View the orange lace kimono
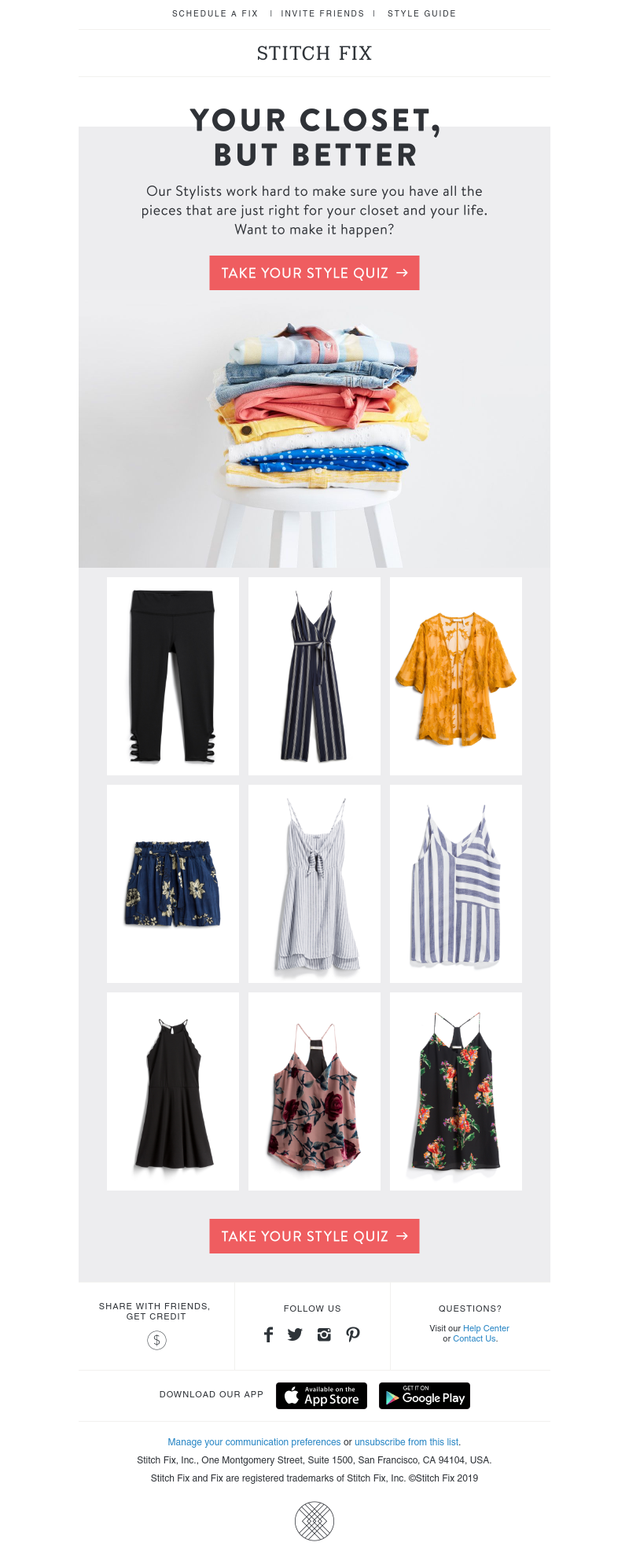The width and height of the screenshot is (629, 1568). click(x=456, y=676)
